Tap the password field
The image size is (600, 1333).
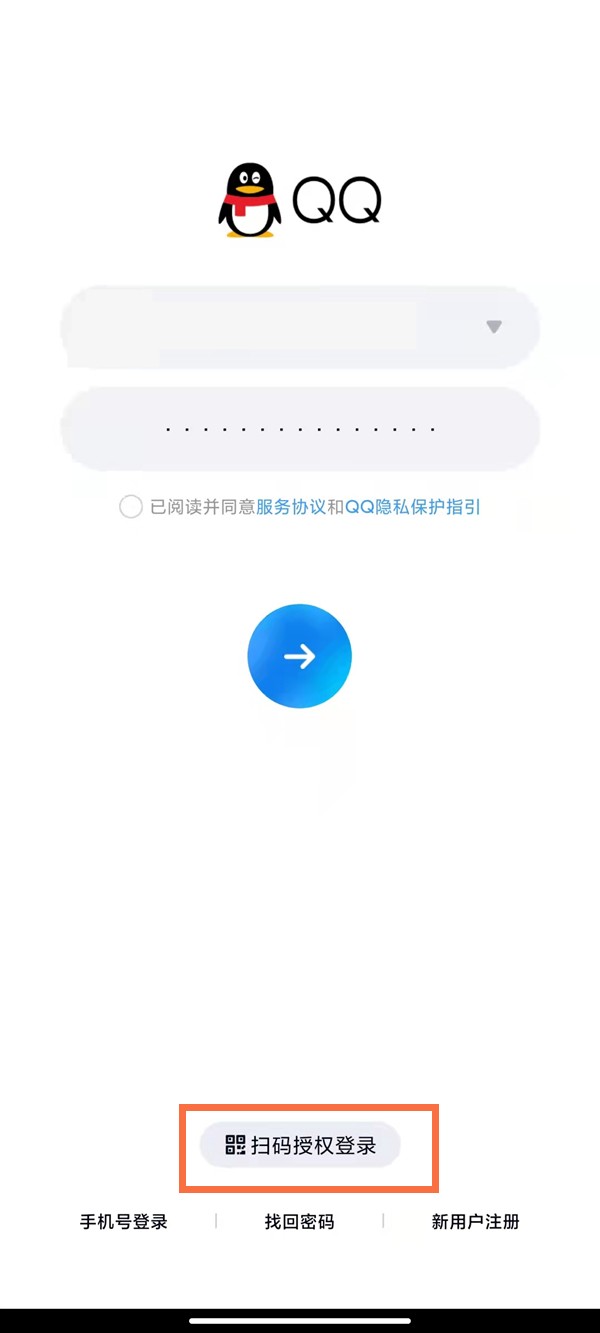(300, 429)
